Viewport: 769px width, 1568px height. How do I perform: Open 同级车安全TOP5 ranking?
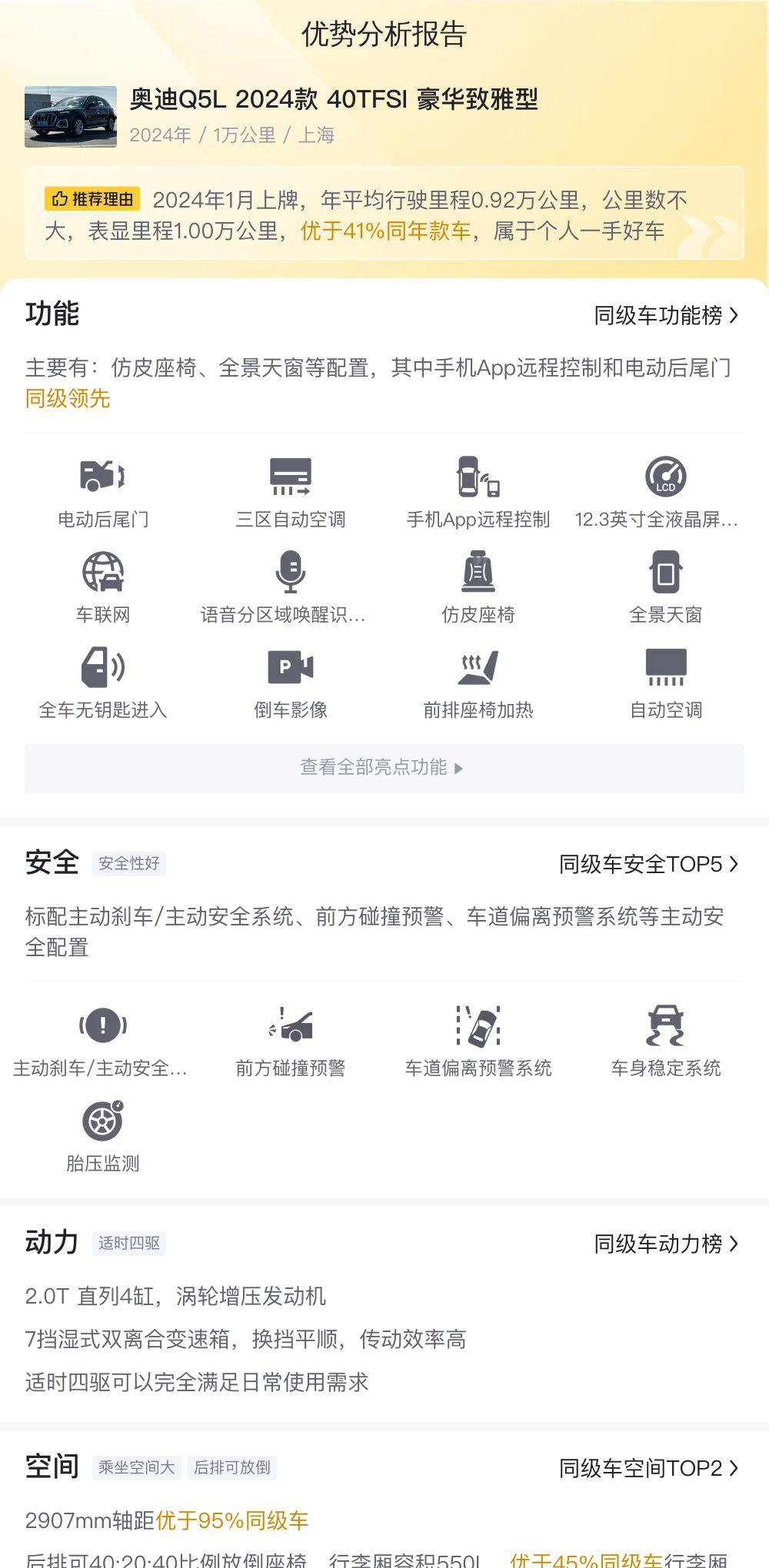tap(649, 864)
